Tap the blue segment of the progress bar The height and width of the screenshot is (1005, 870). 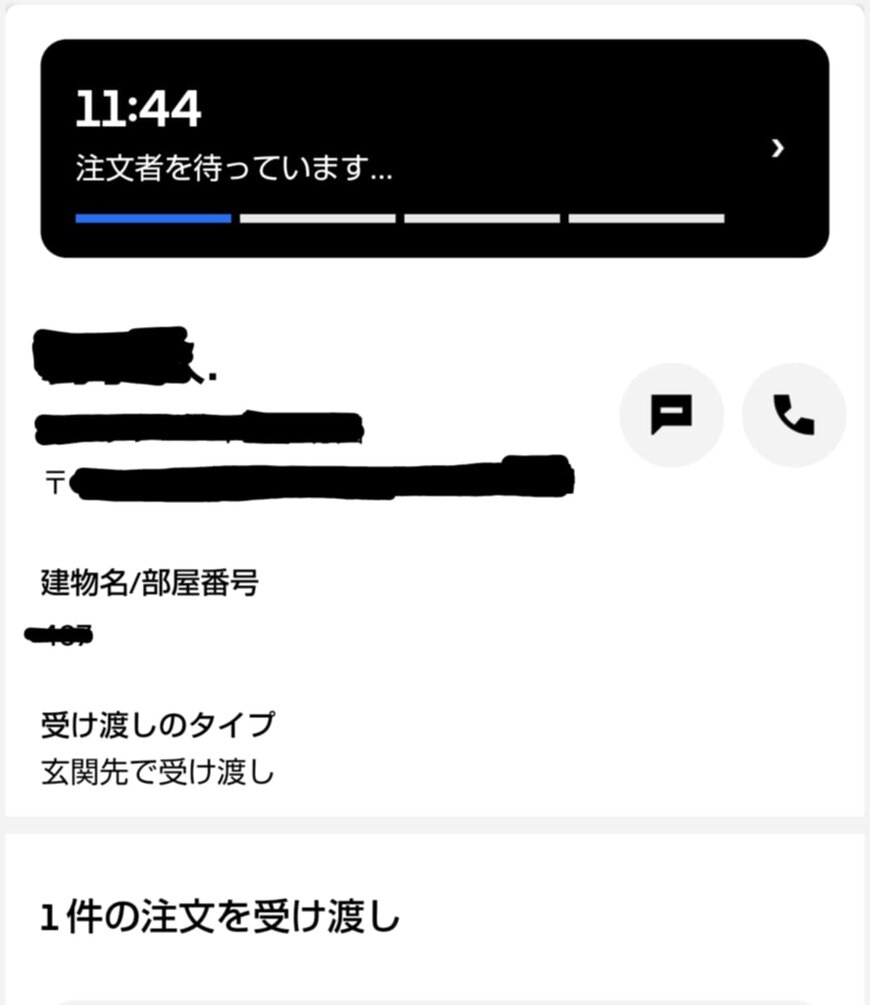152,217
